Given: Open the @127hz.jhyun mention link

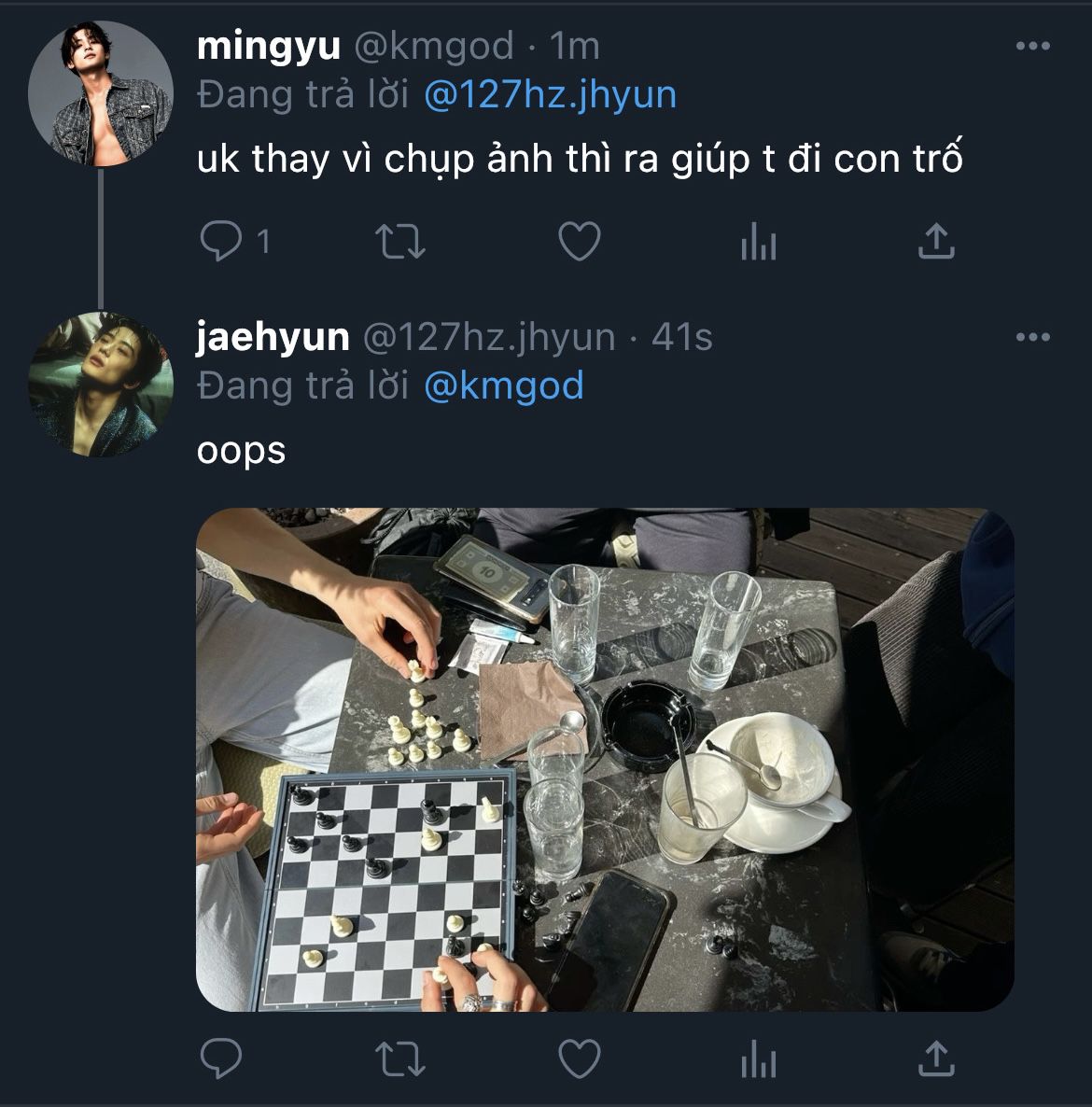Looking at the screenshot, I should point(550,95).
